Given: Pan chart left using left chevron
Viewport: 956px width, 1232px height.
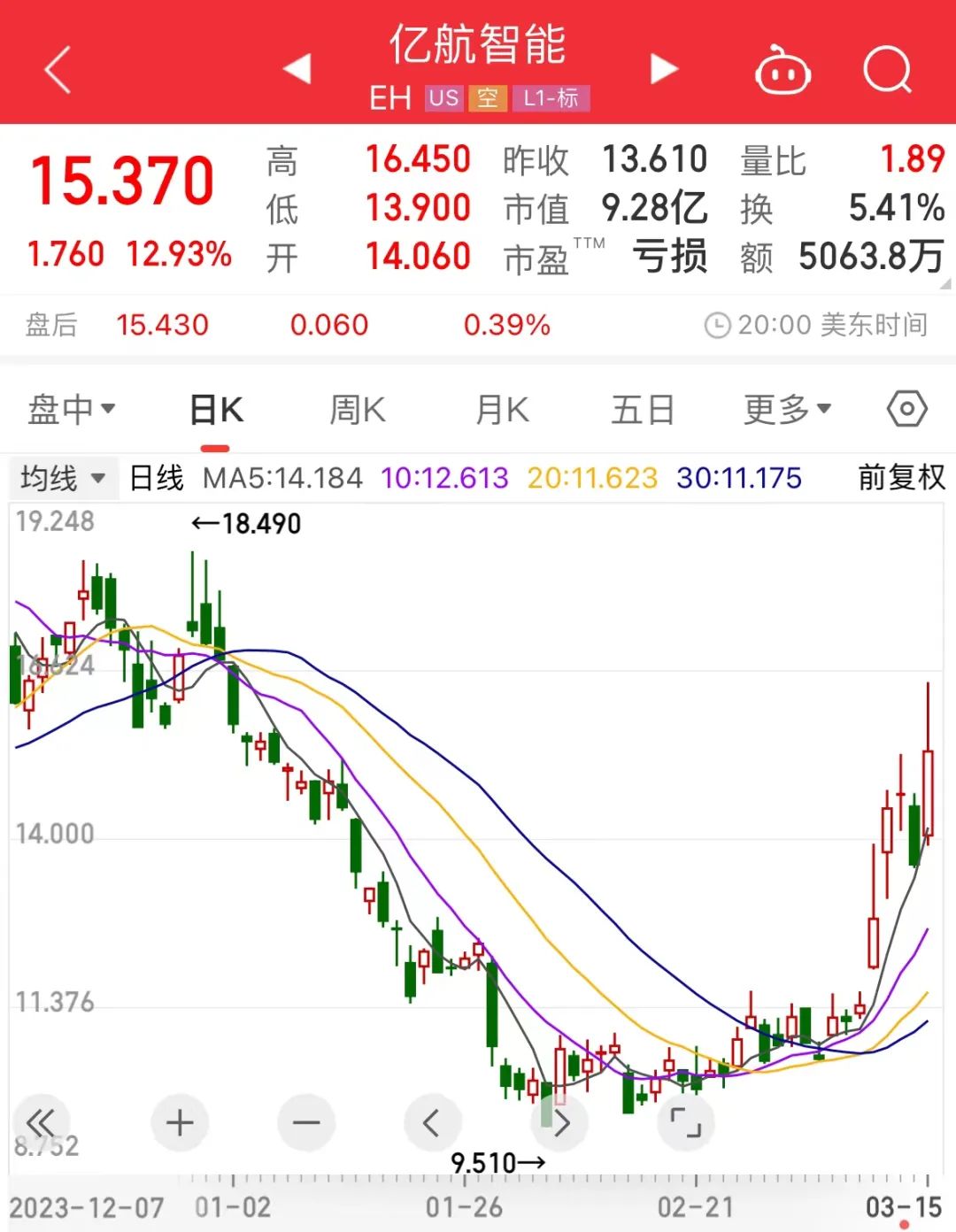Looking at the screenshot, I should (433, 1122).
